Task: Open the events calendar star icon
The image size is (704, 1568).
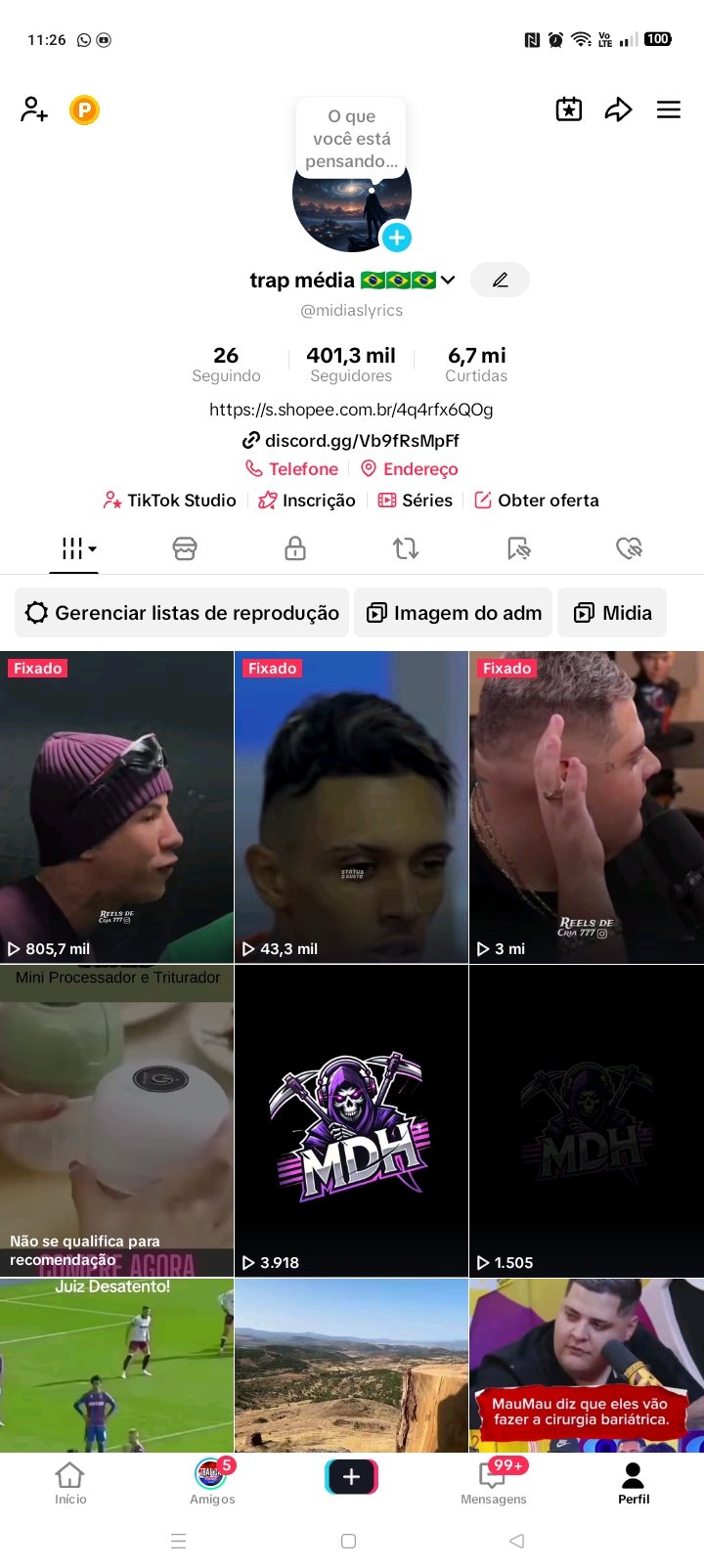Action: coord(568,109)
